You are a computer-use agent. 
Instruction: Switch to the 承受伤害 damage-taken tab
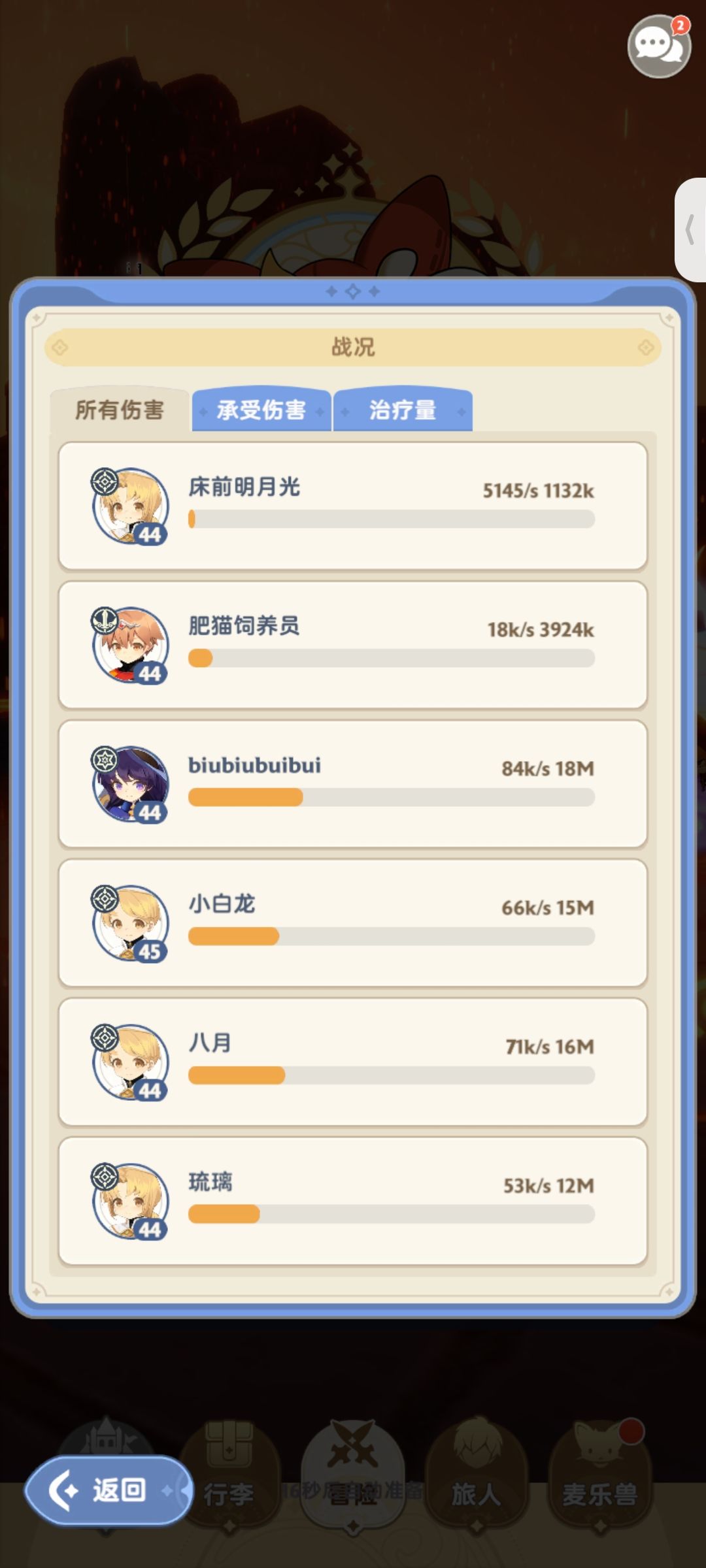click(x=261, y=409)
